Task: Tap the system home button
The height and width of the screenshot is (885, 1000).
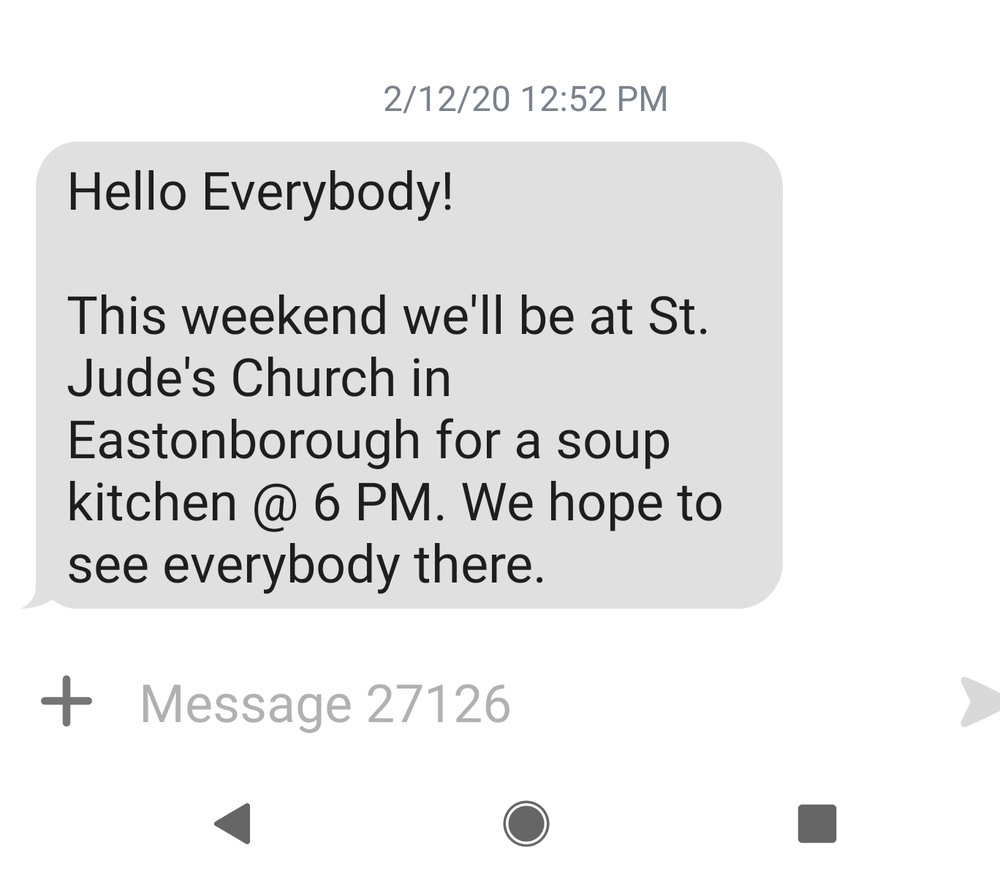Action: [526, 824]
